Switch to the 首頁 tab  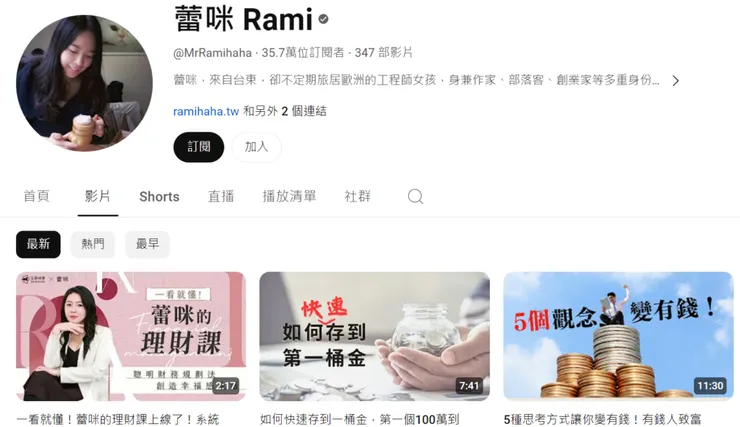pos(36,196)
